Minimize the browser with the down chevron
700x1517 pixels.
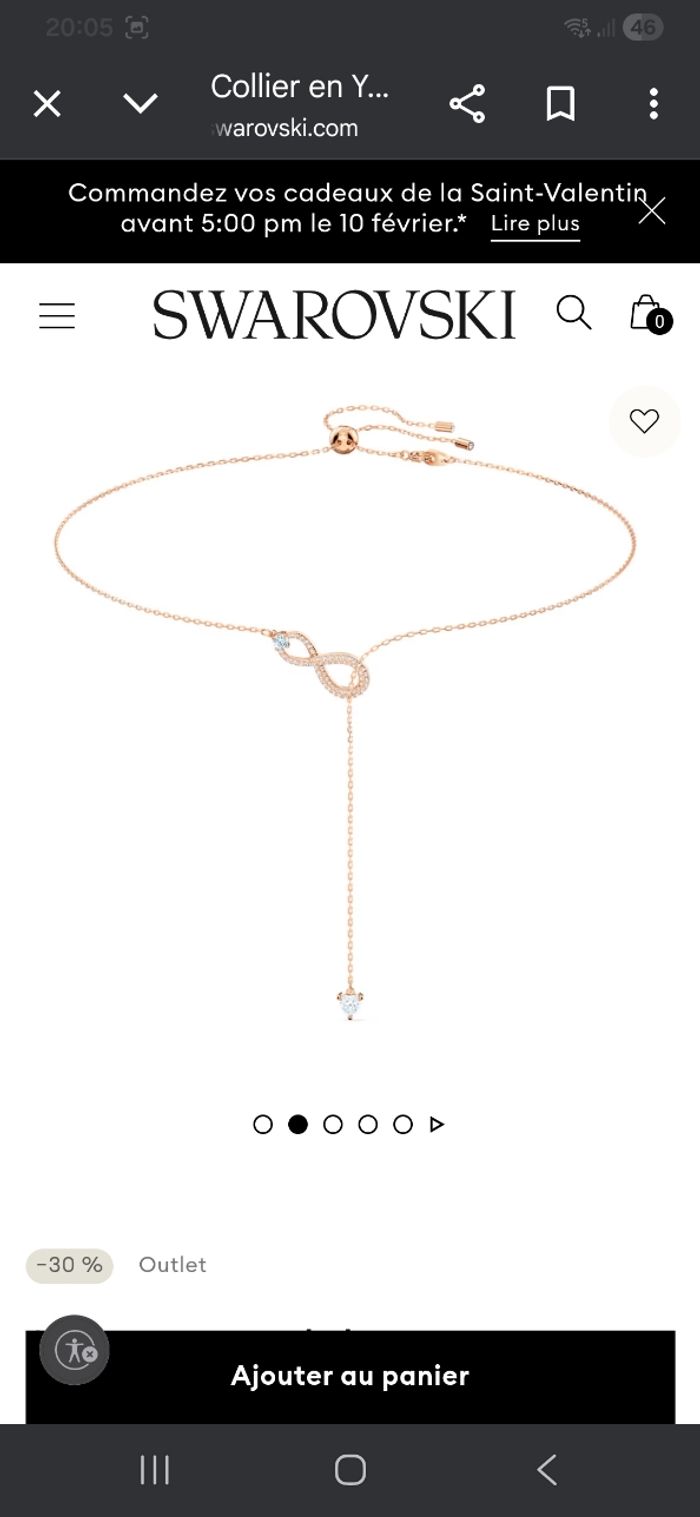[140, 103]
